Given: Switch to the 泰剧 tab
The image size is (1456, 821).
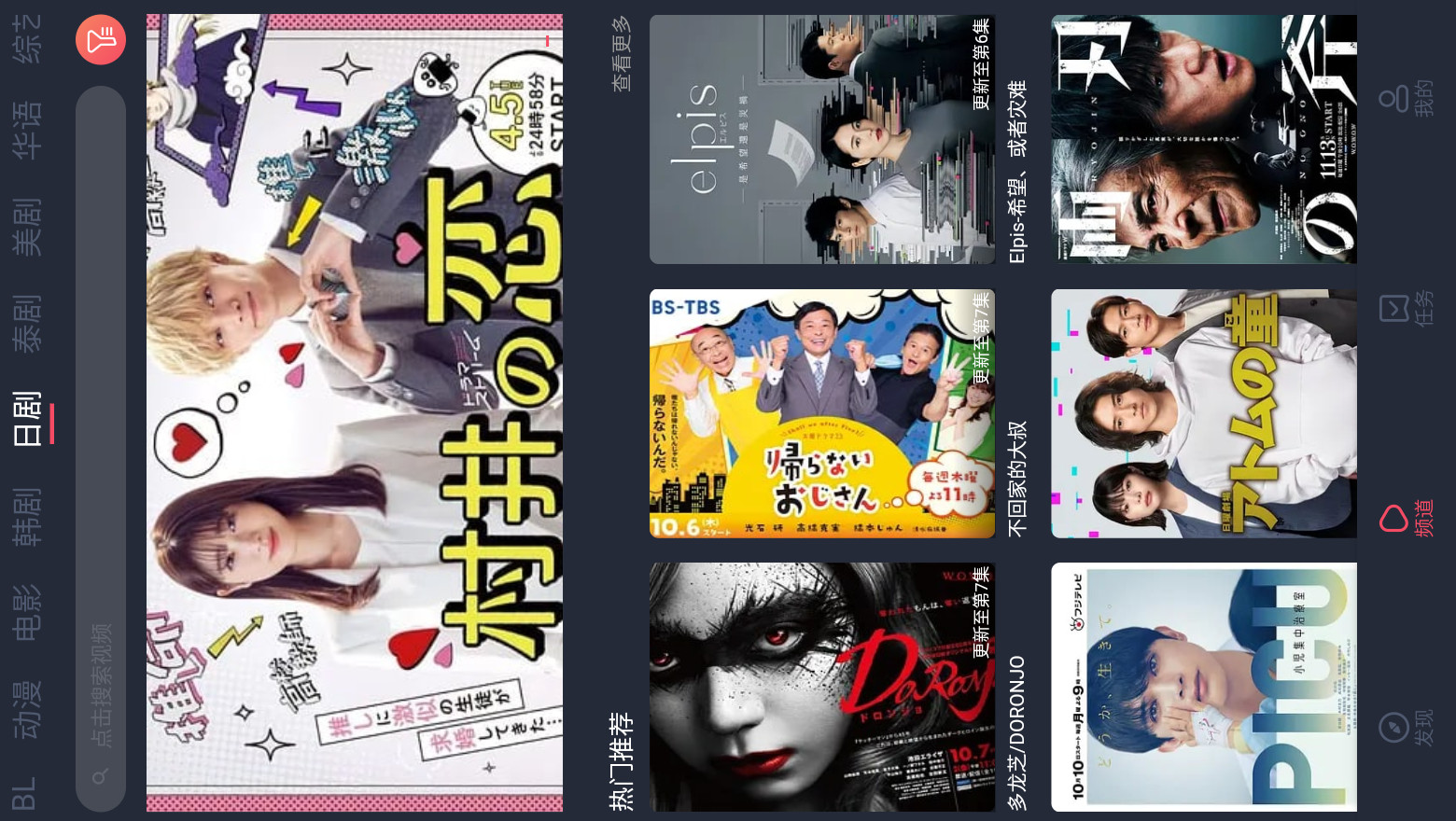Looking at the screenshot, I should [27, 323].
